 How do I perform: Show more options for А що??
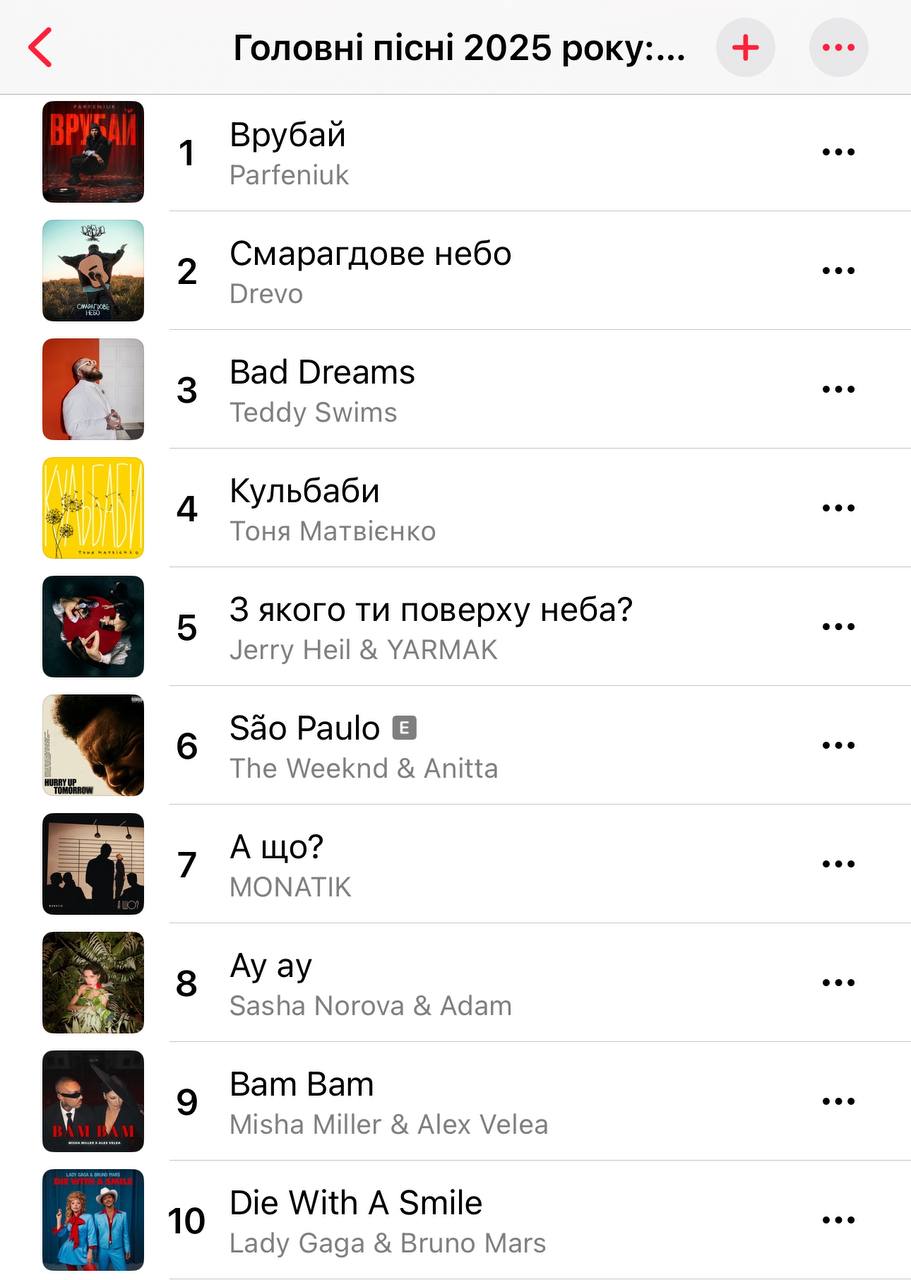coord(838,865)
